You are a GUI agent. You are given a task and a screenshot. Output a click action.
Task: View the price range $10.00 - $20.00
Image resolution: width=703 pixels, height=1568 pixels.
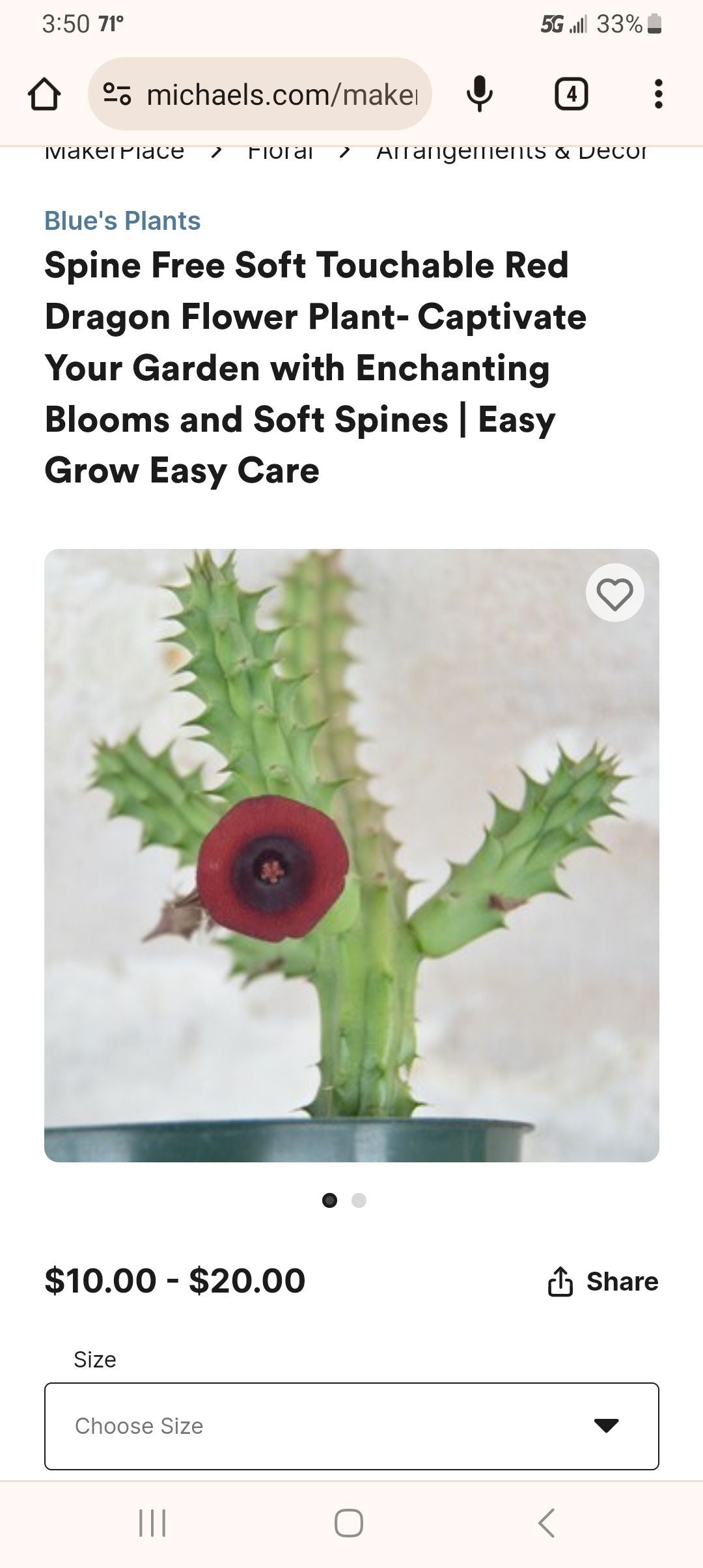[174, 1280]
